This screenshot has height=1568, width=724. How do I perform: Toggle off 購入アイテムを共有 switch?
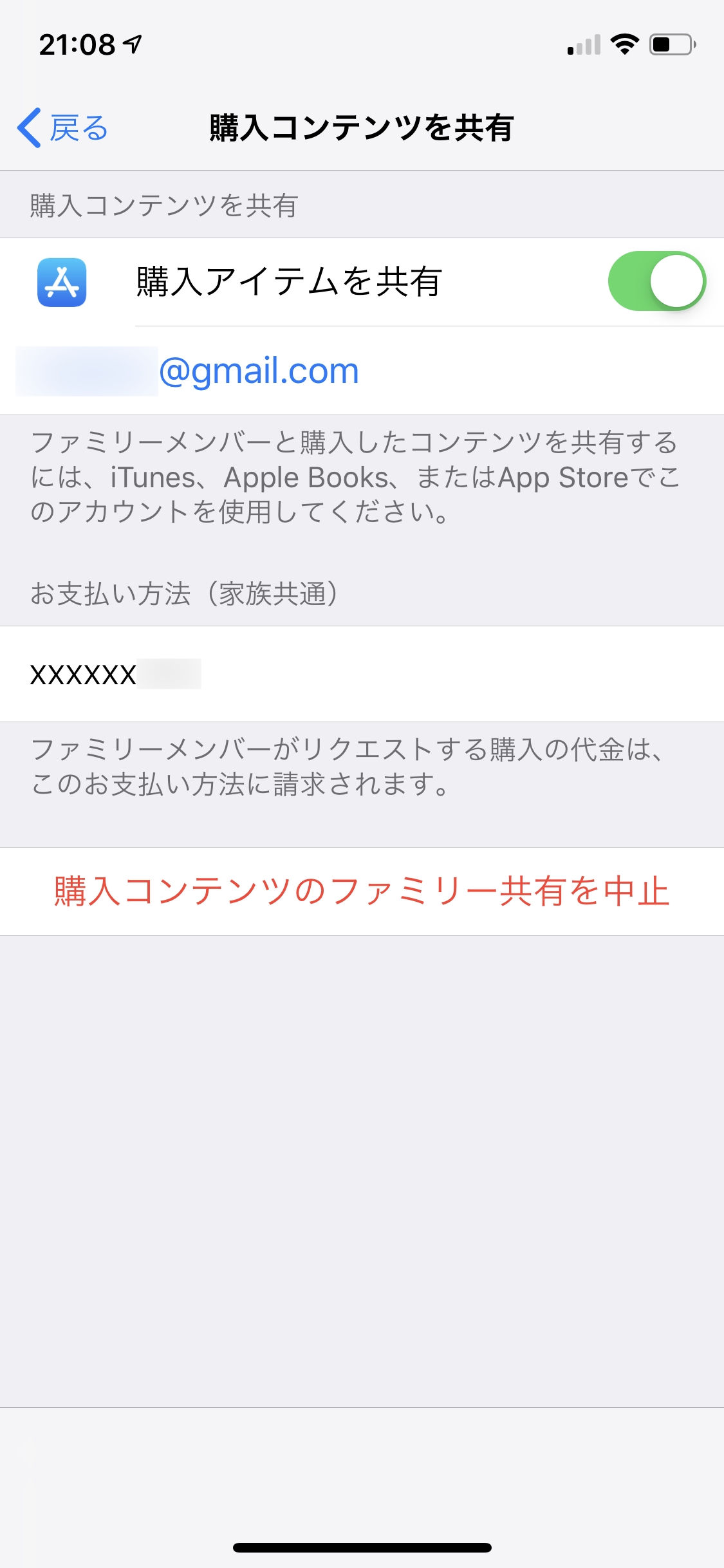tap(656, 281)
